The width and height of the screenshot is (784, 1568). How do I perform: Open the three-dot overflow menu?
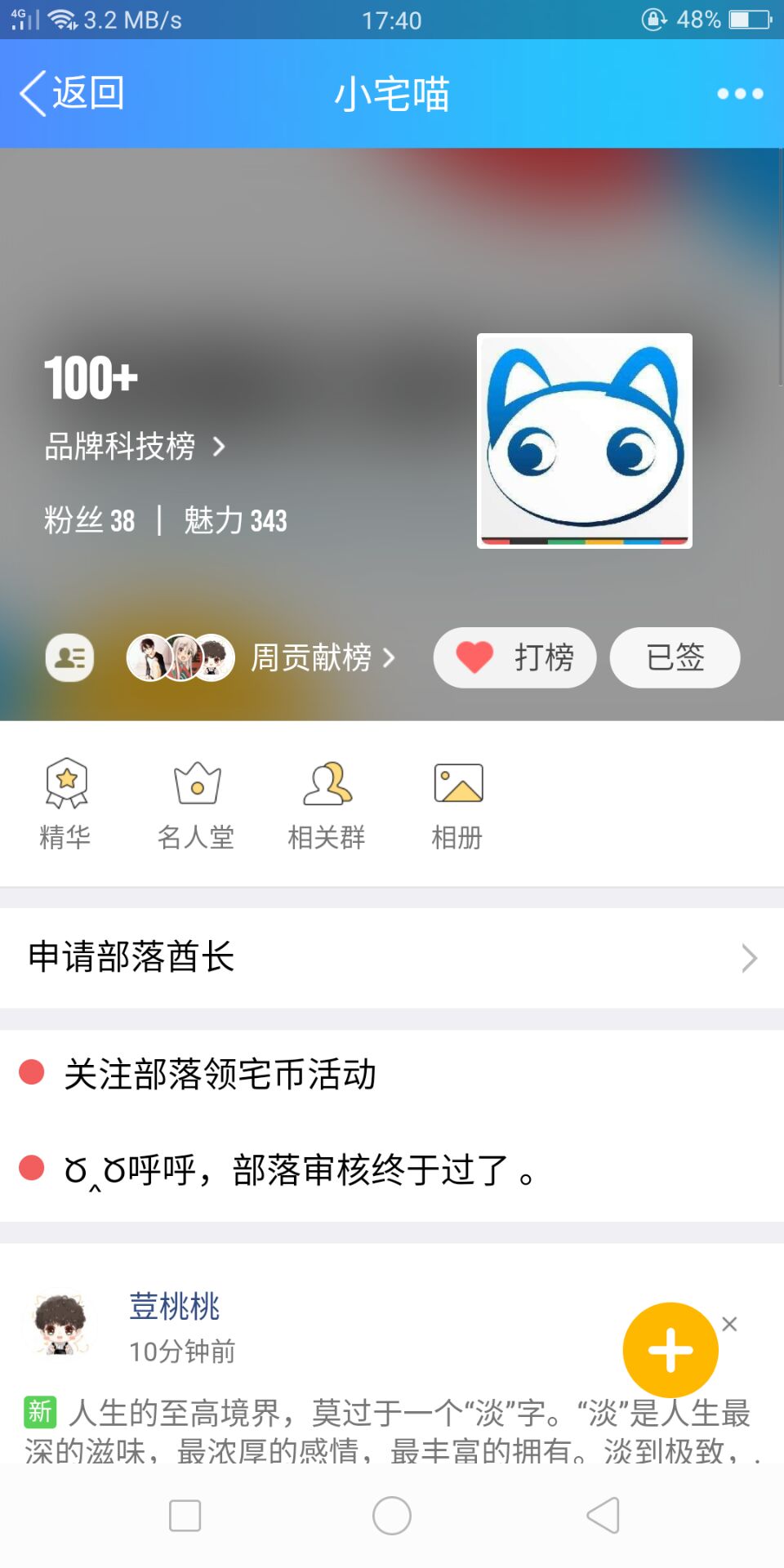[x=740, y=94]
